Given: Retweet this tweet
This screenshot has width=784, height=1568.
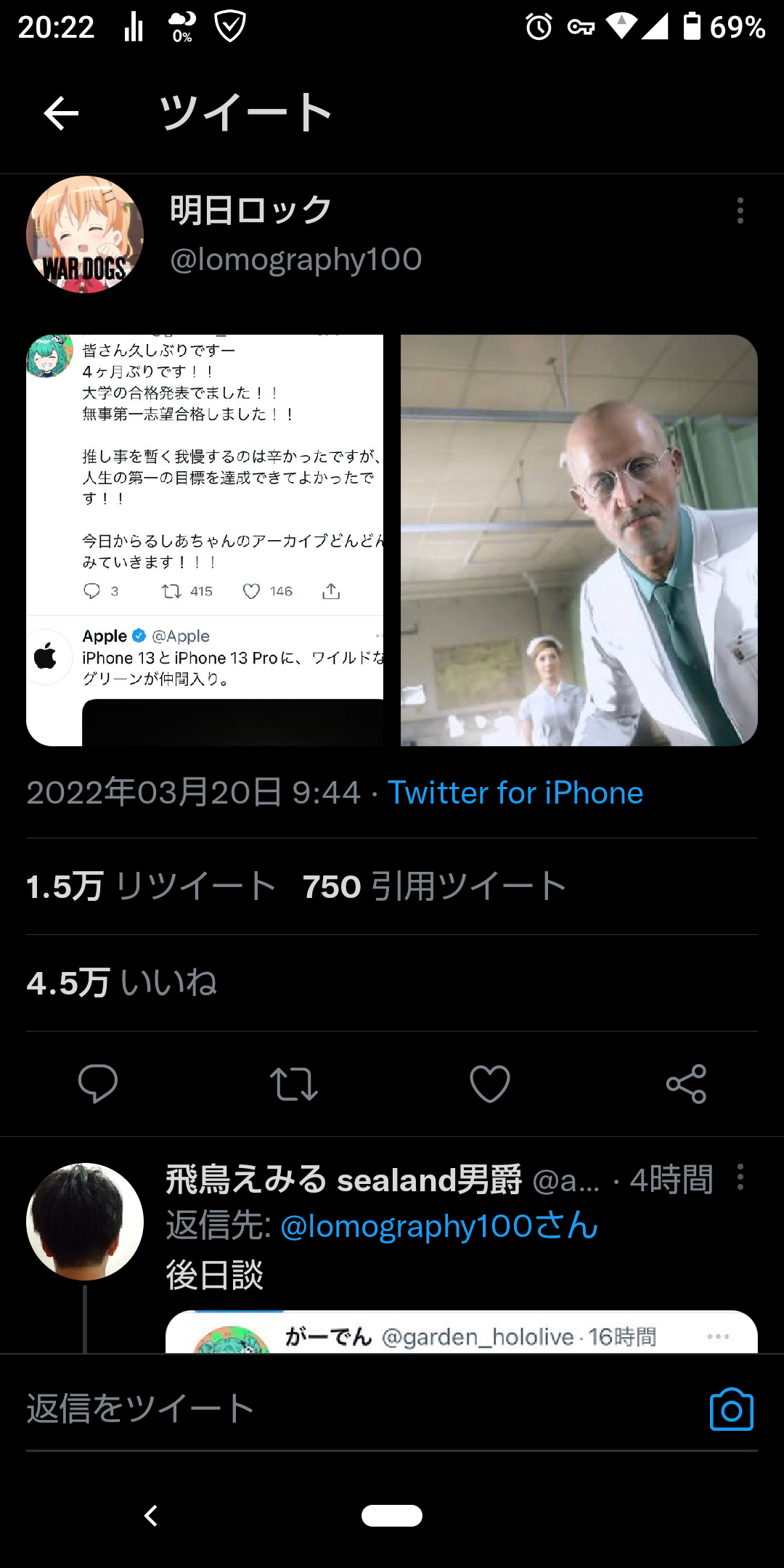Looking at the screenshot, I should (x=294, y=1084).
